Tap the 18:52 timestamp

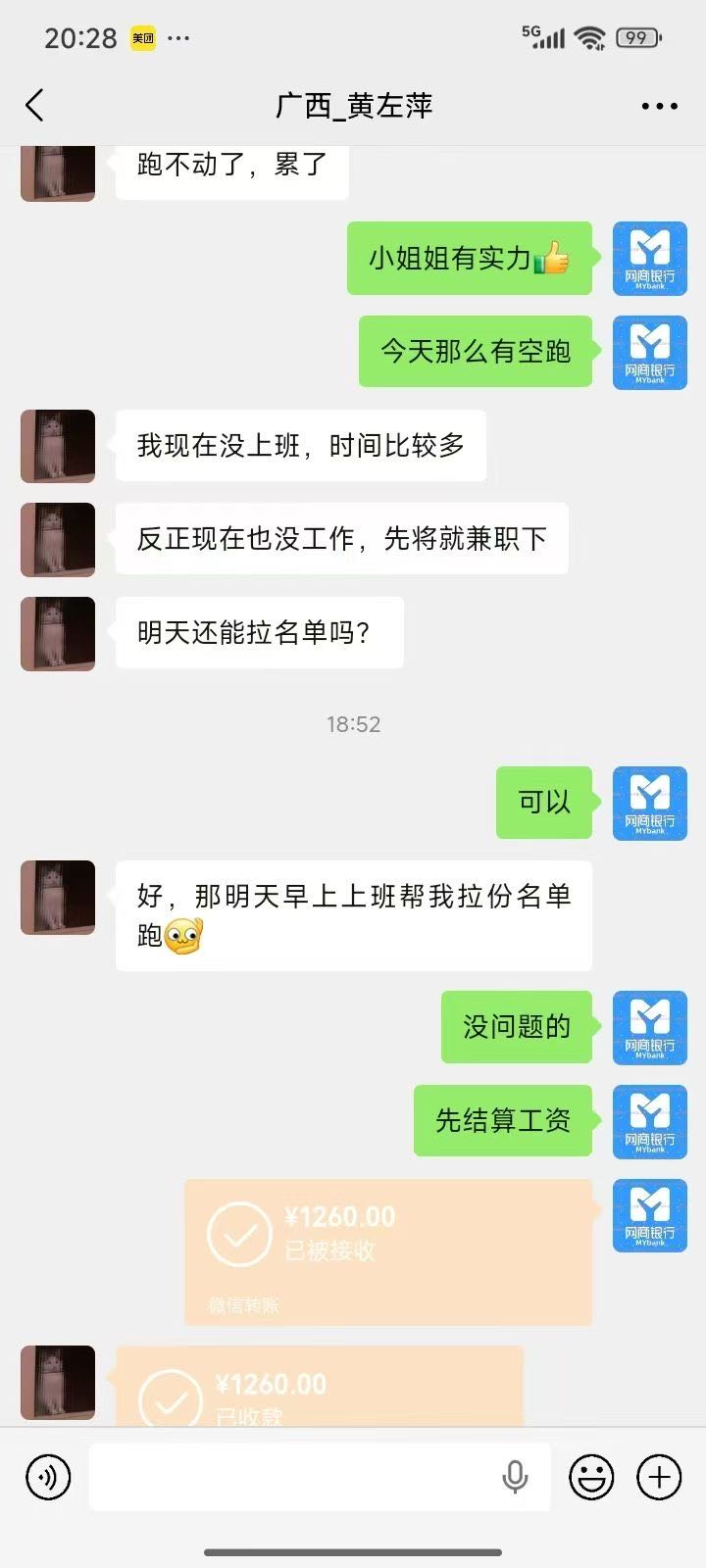[x=351, y=724]
